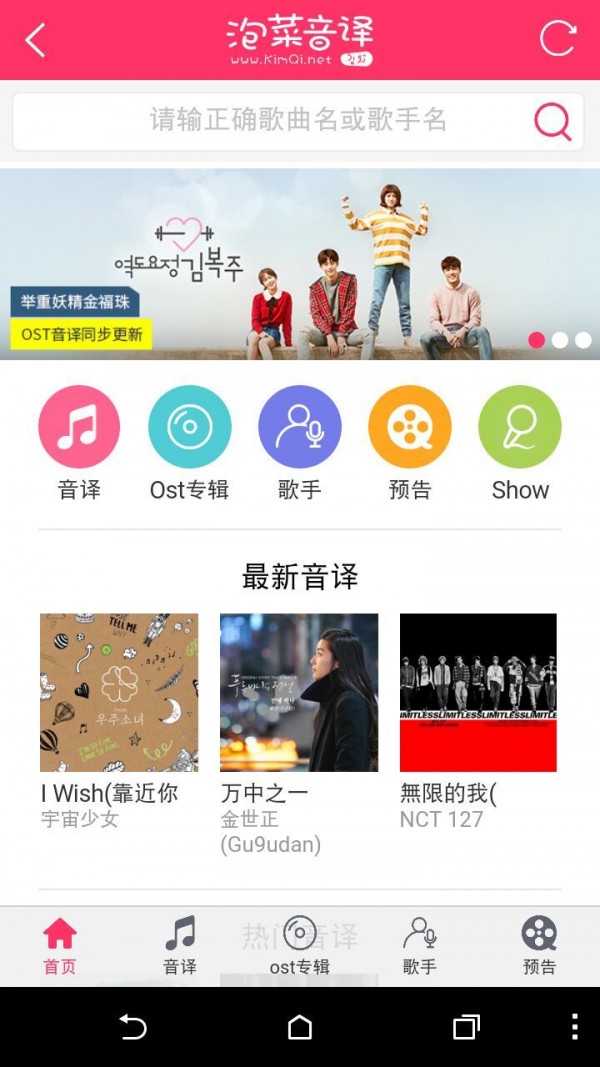Open the Ost专辑 category circle
This screenshot has height=1067, width=600.
point(189,428)
